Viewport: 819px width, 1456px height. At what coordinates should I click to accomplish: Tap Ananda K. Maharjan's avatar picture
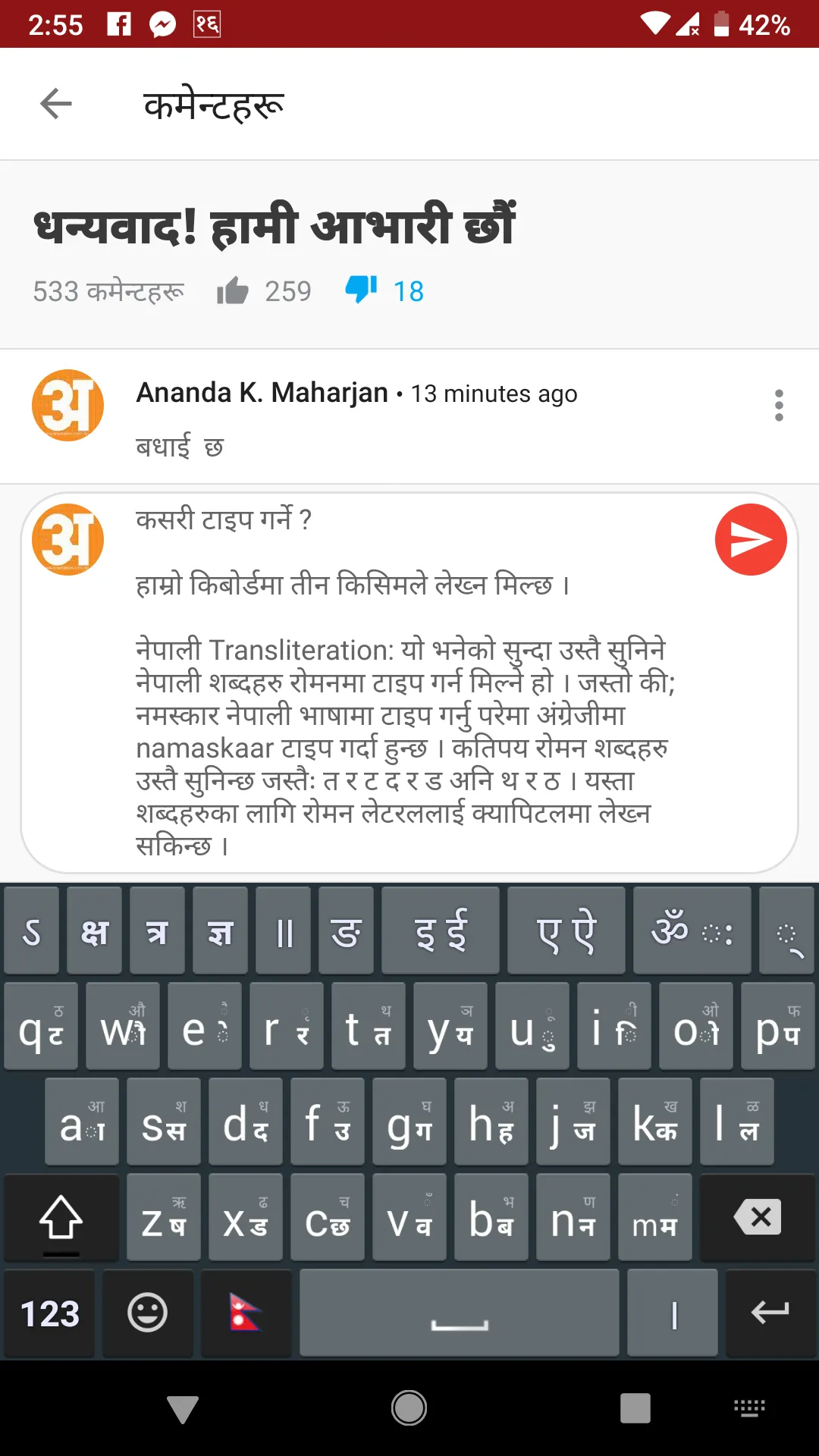[67, 404]
